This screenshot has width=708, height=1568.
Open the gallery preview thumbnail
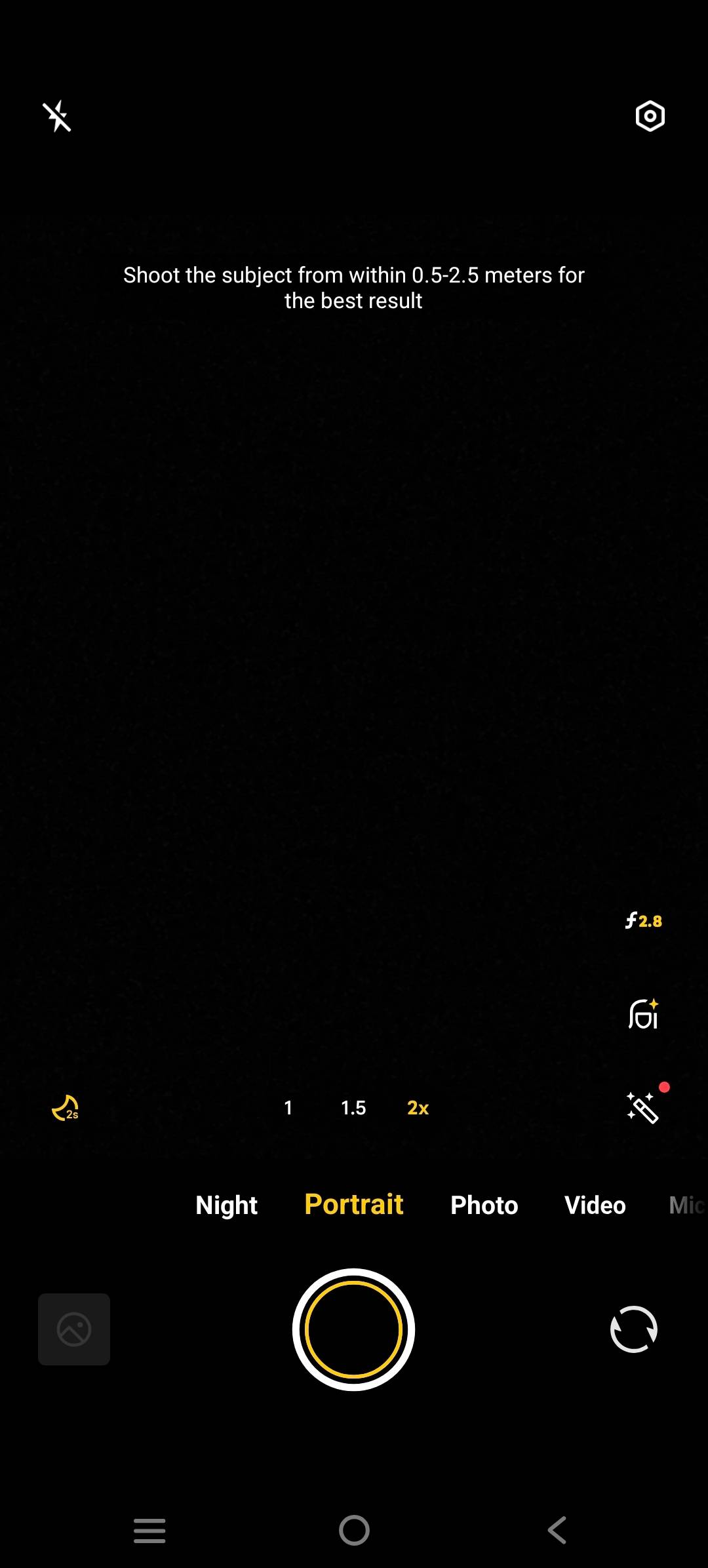(x=73, y=1329)
